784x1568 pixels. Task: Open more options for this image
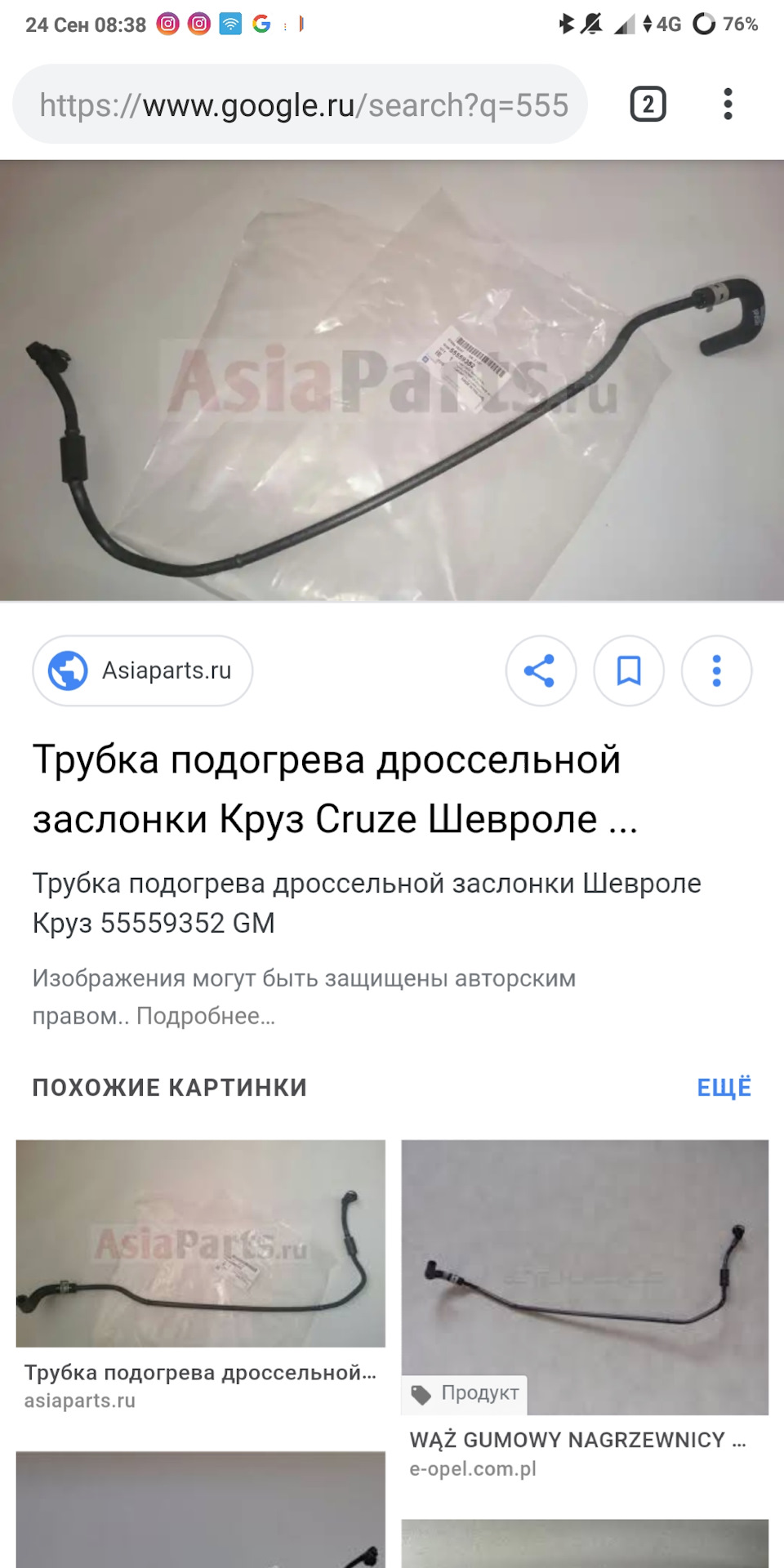click(x=716, y=670)
